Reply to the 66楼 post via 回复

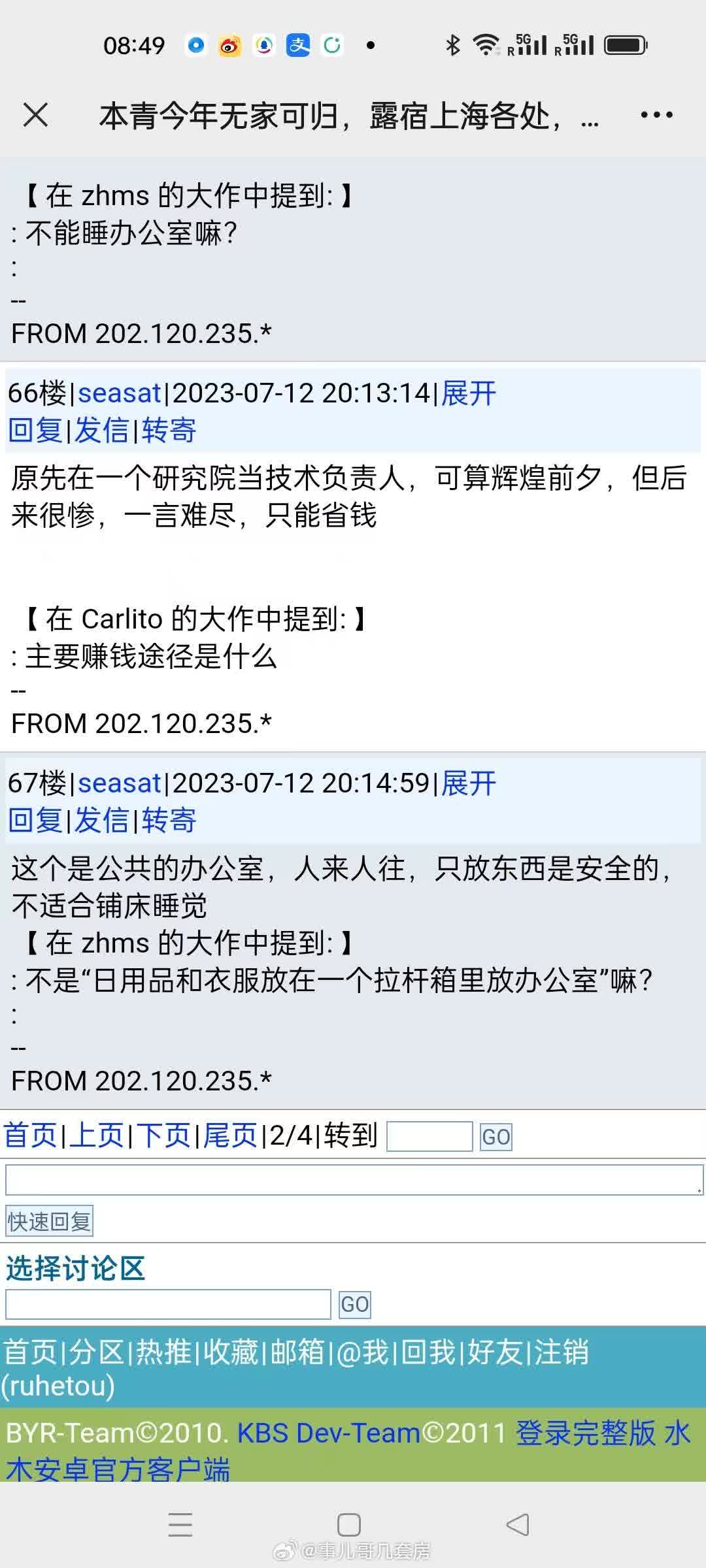[35, 431]
